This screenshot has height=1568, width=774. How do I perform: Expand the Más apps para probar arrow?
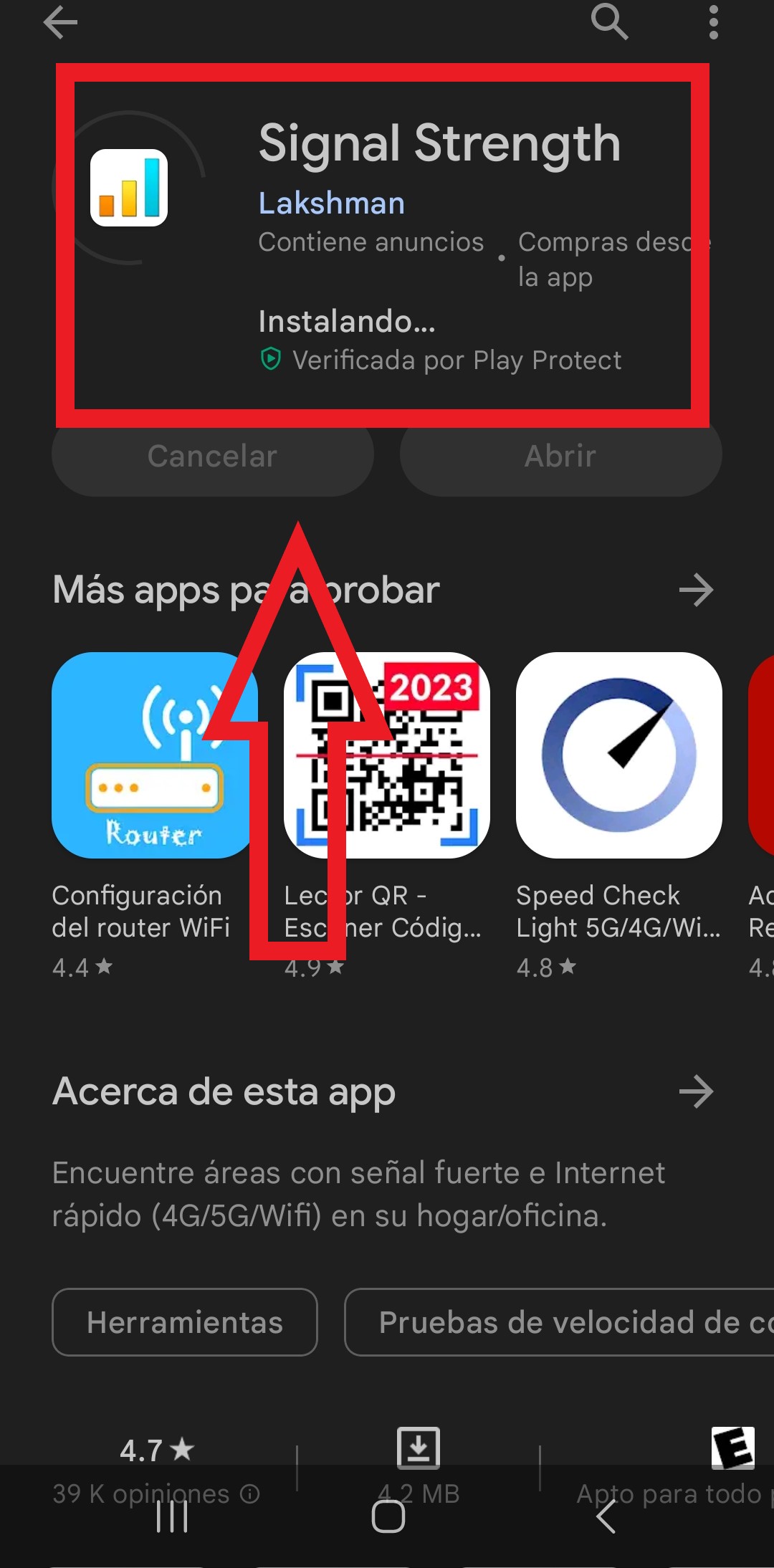point(696,591)
